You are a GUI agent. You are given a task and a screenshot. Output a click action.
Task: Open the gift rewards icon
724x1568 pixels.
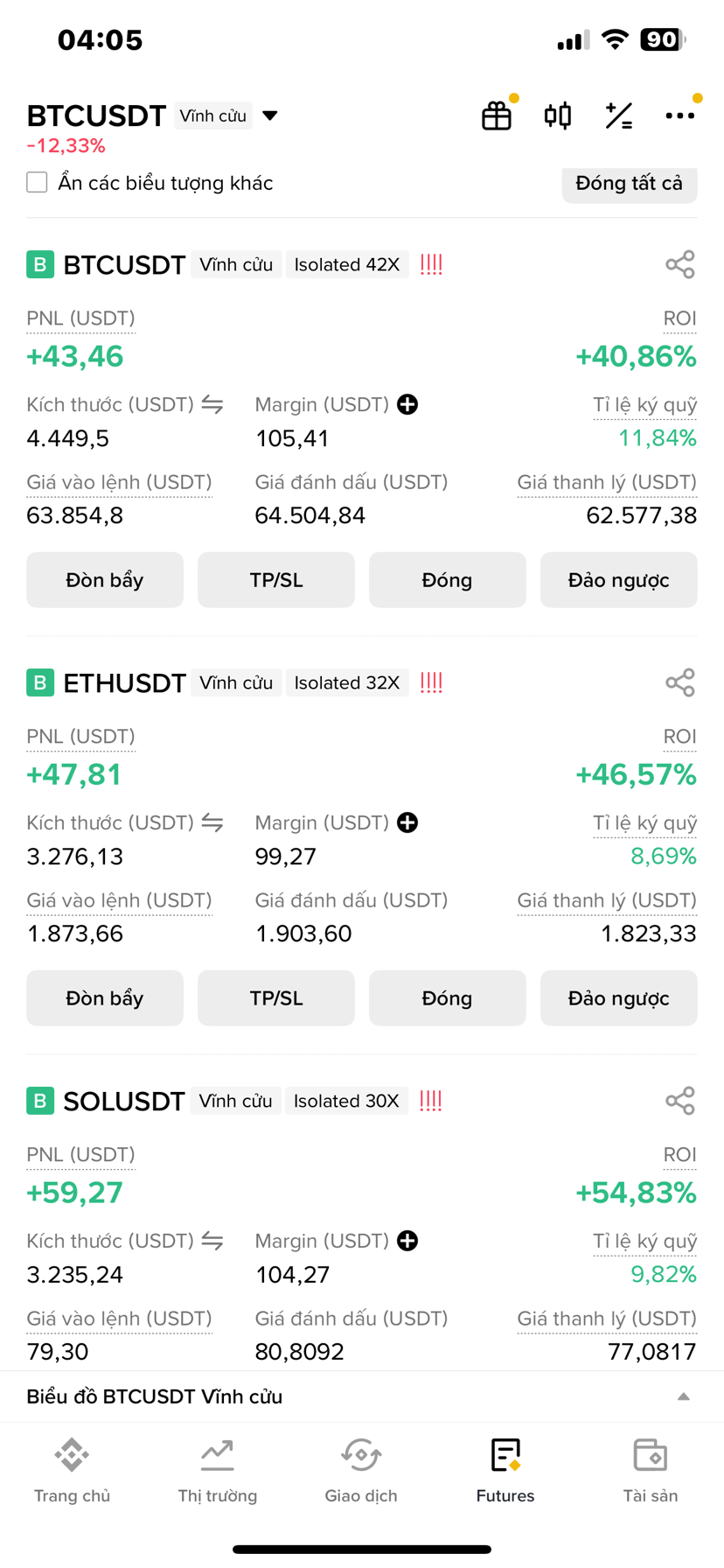click(497, 115)
